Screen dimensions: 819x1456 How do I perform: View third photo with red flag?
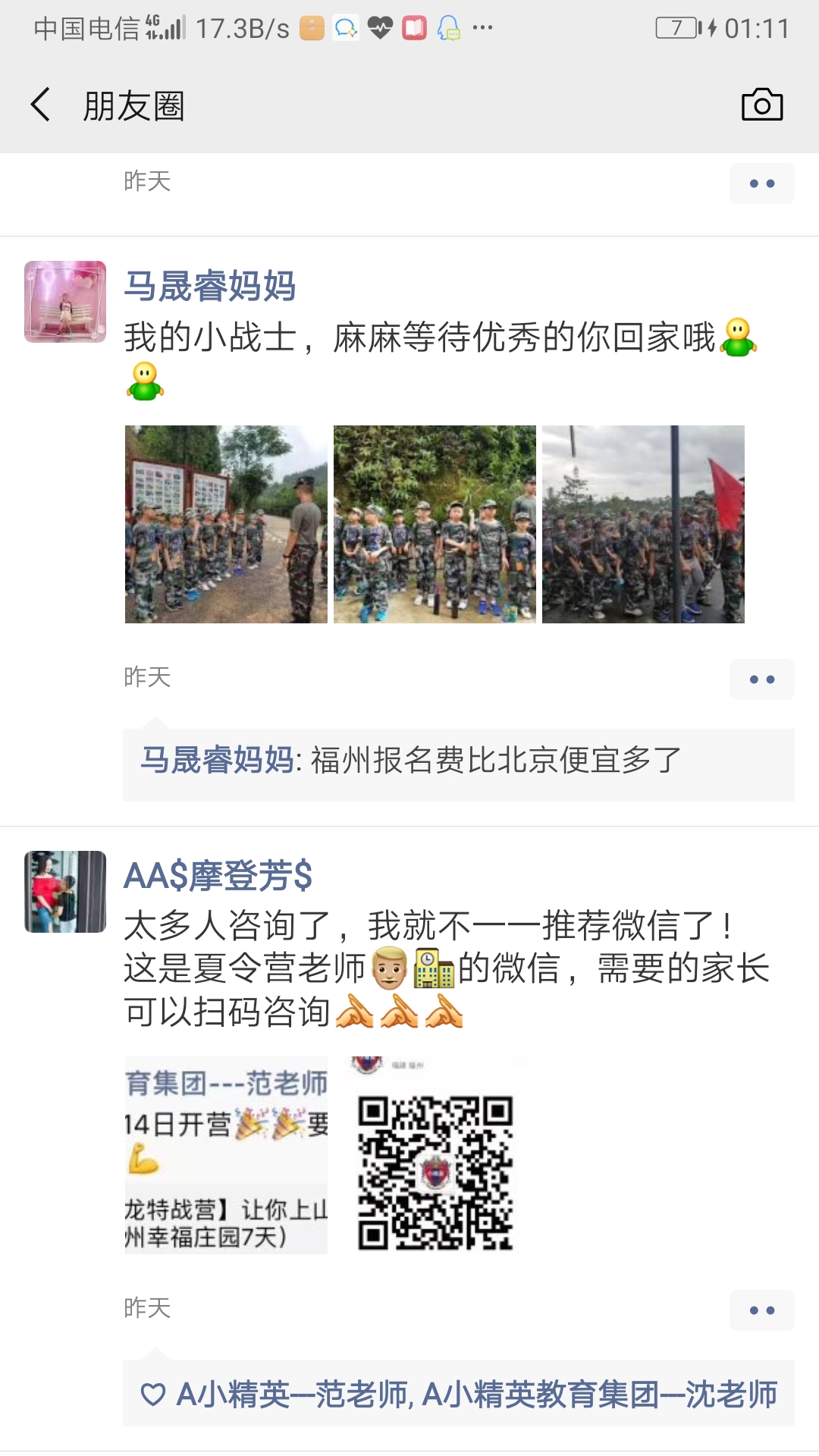click(x=643, y=524)
